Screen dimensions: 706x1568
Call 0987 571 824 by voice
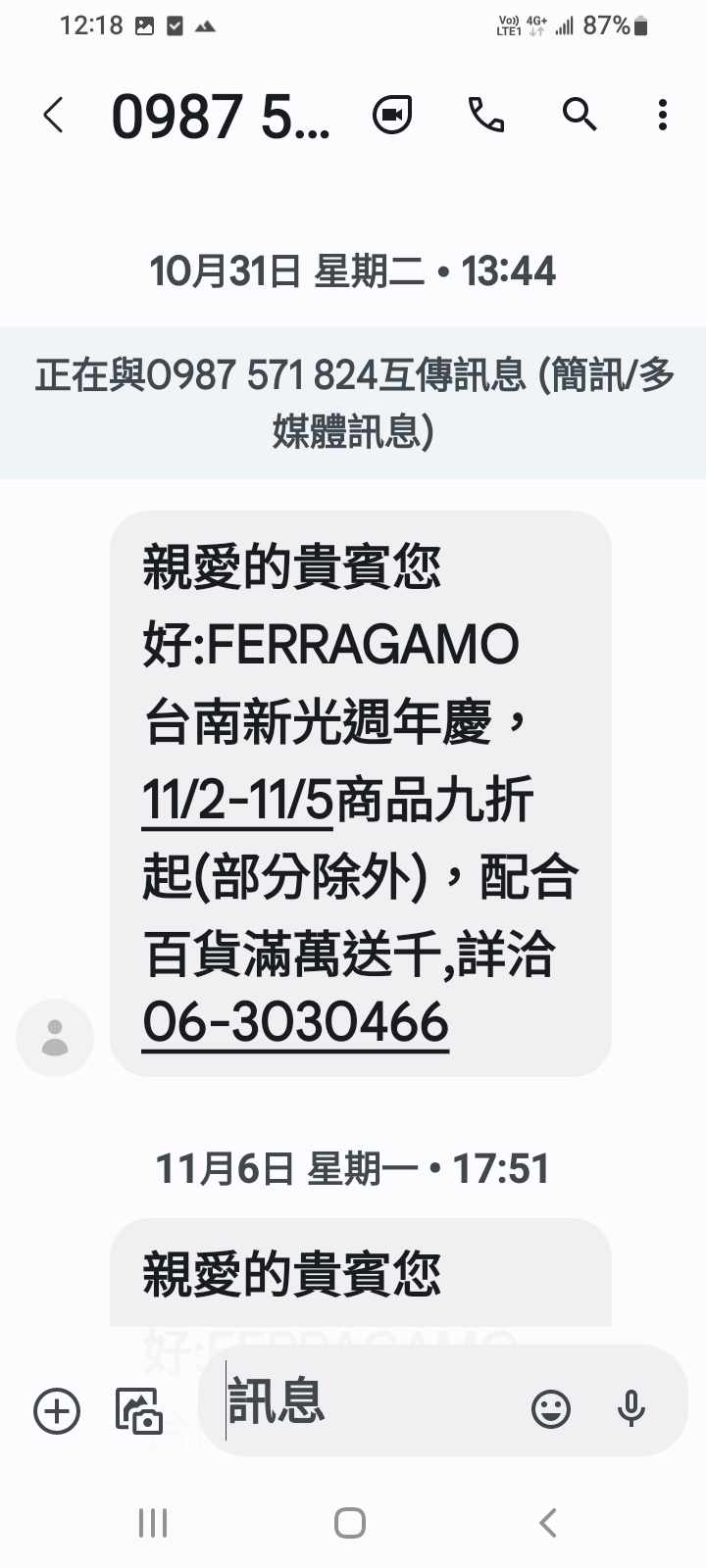[486, 116]
